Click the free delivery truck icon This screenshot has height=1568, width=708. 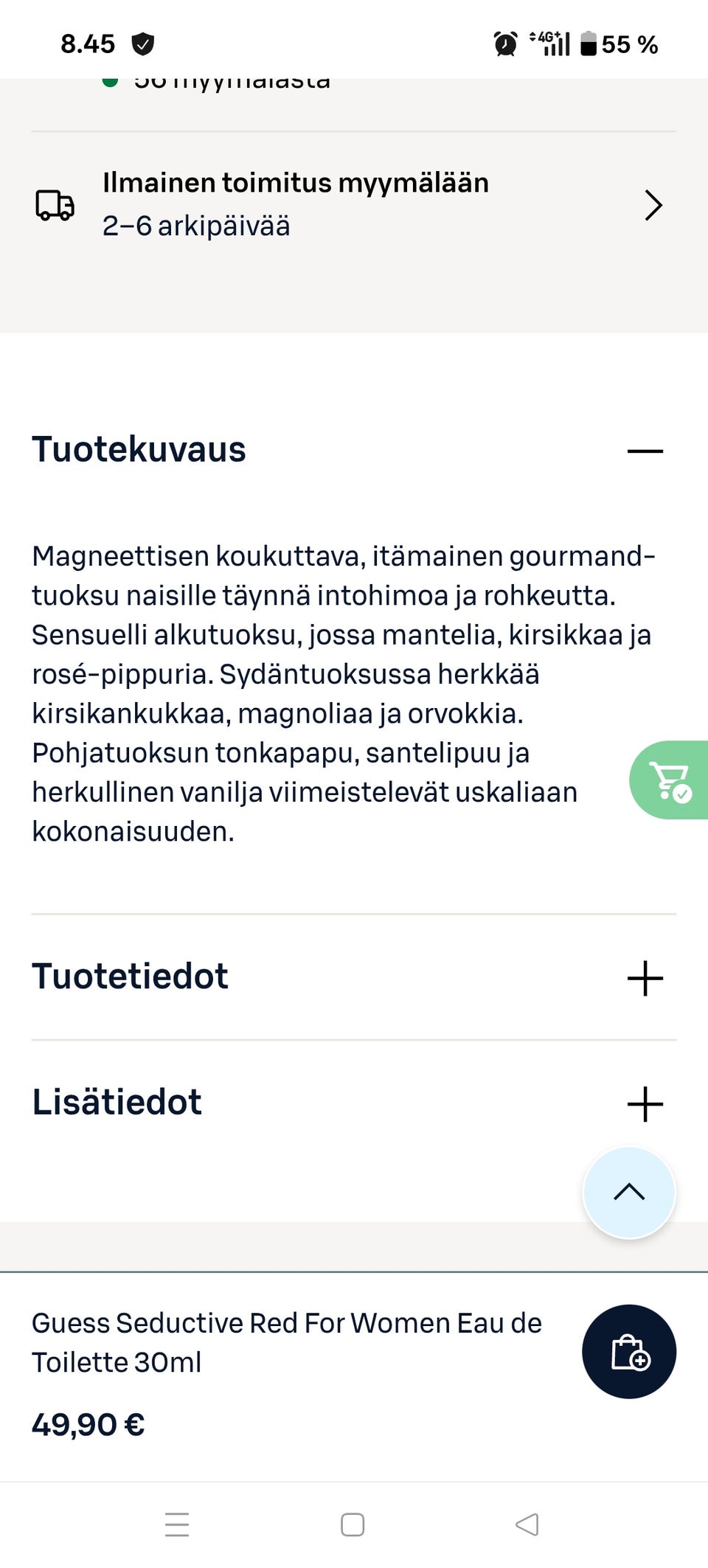(x=53, y=206)
